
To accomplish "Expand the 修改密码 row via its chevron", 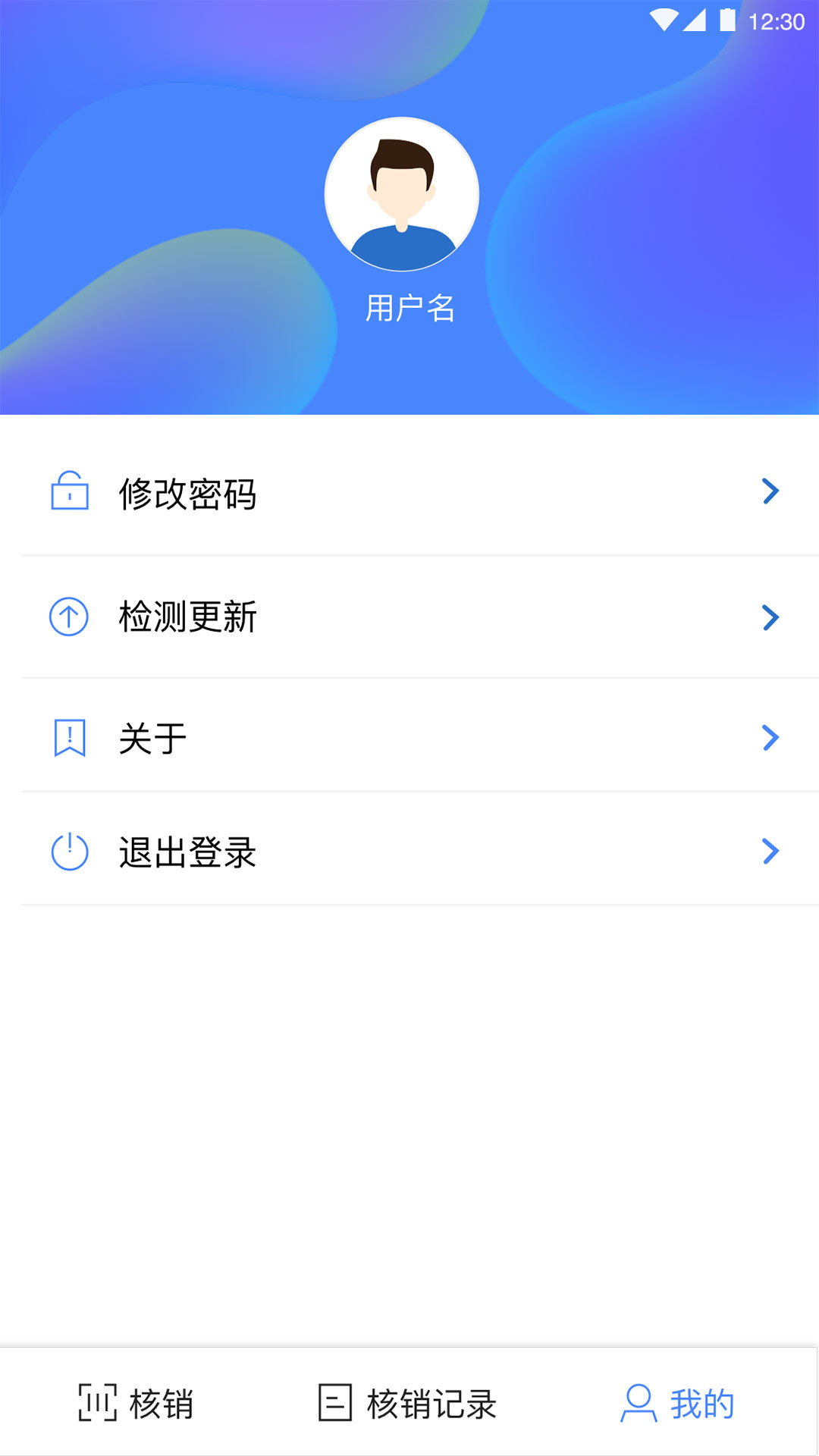I will click(771, 491).
